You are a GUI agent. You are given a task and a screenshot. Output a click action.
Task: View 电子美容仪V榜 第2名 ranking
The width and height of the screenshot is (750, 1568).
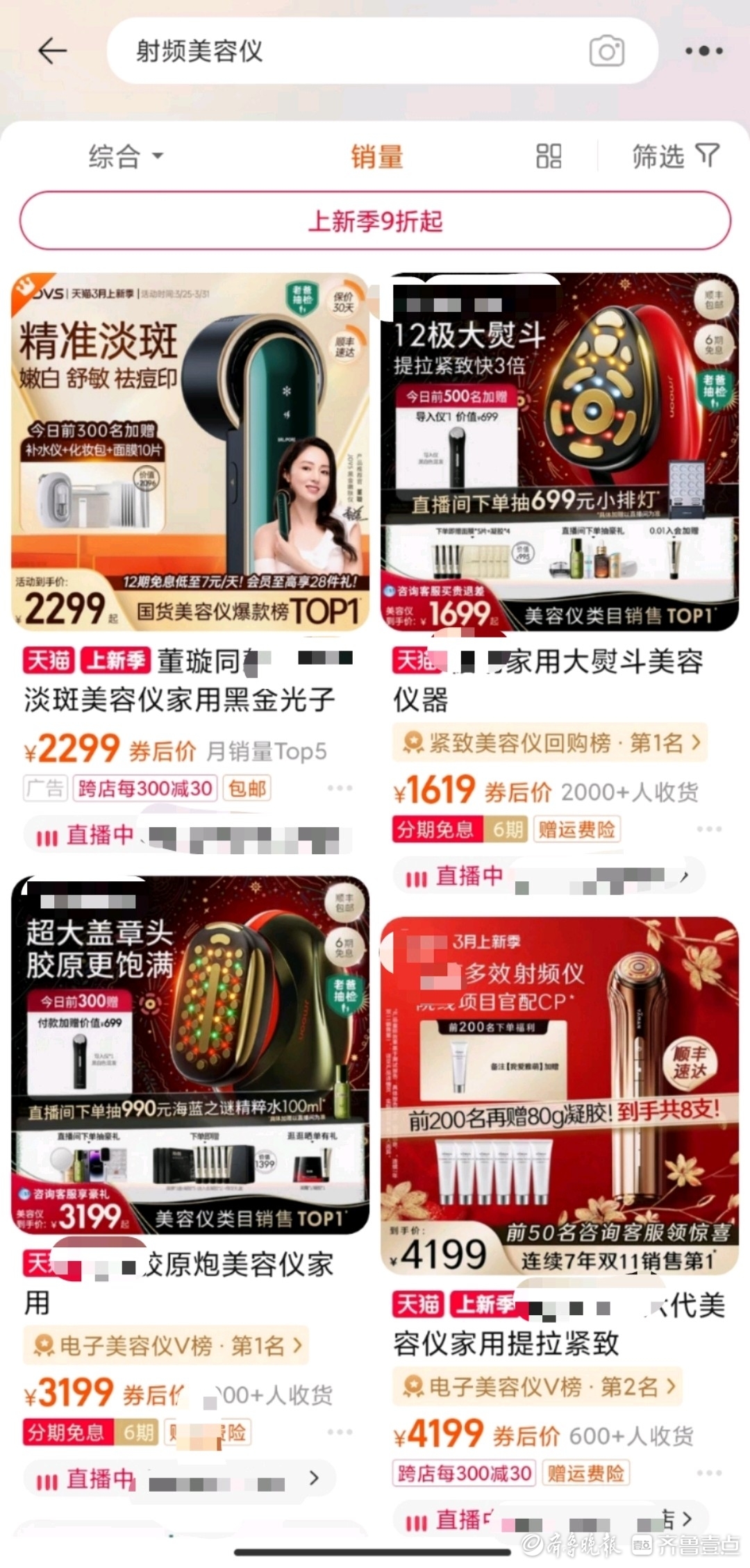(538, 1387)
